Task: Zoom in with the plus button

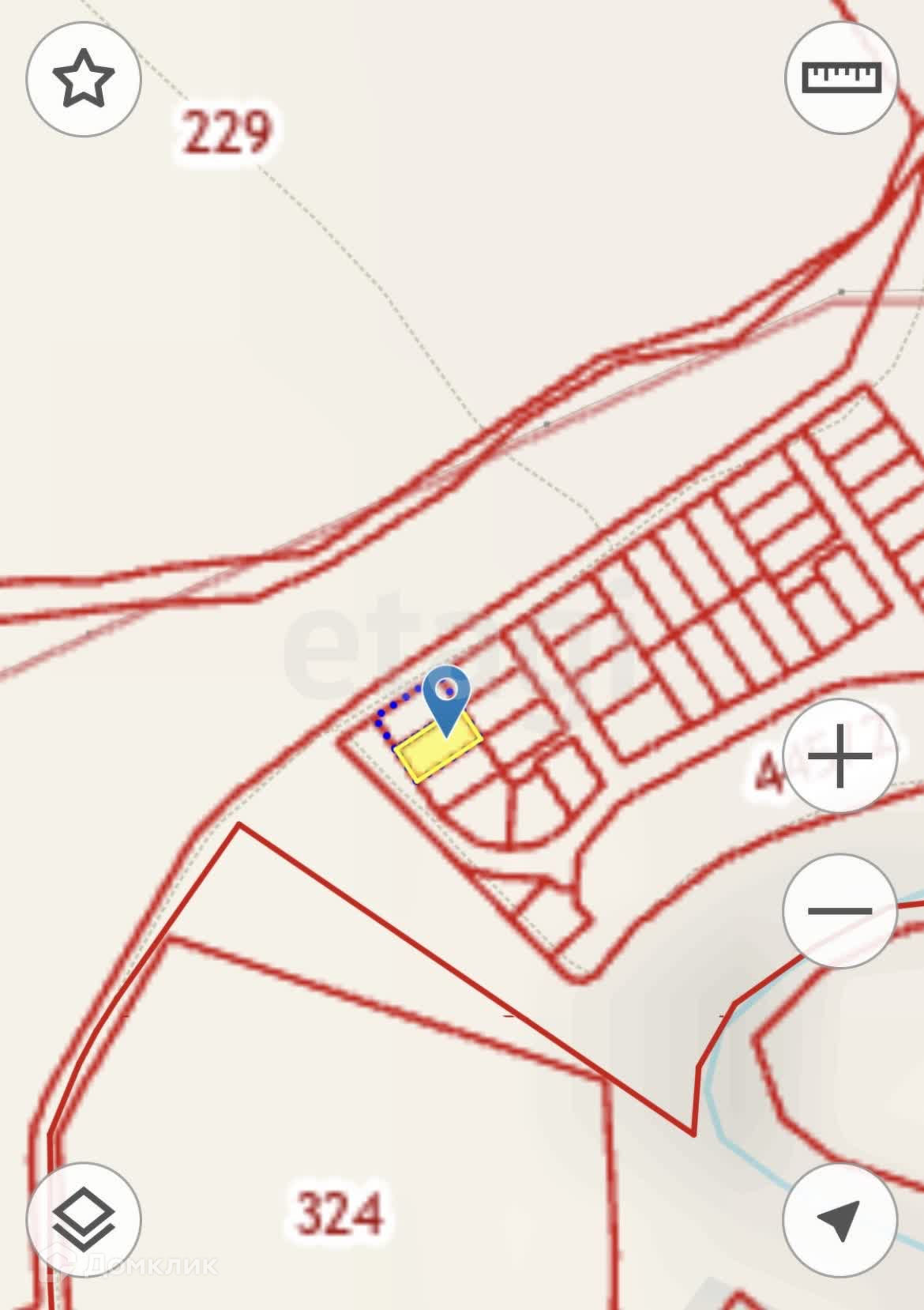Action: (x=840, y=756)
